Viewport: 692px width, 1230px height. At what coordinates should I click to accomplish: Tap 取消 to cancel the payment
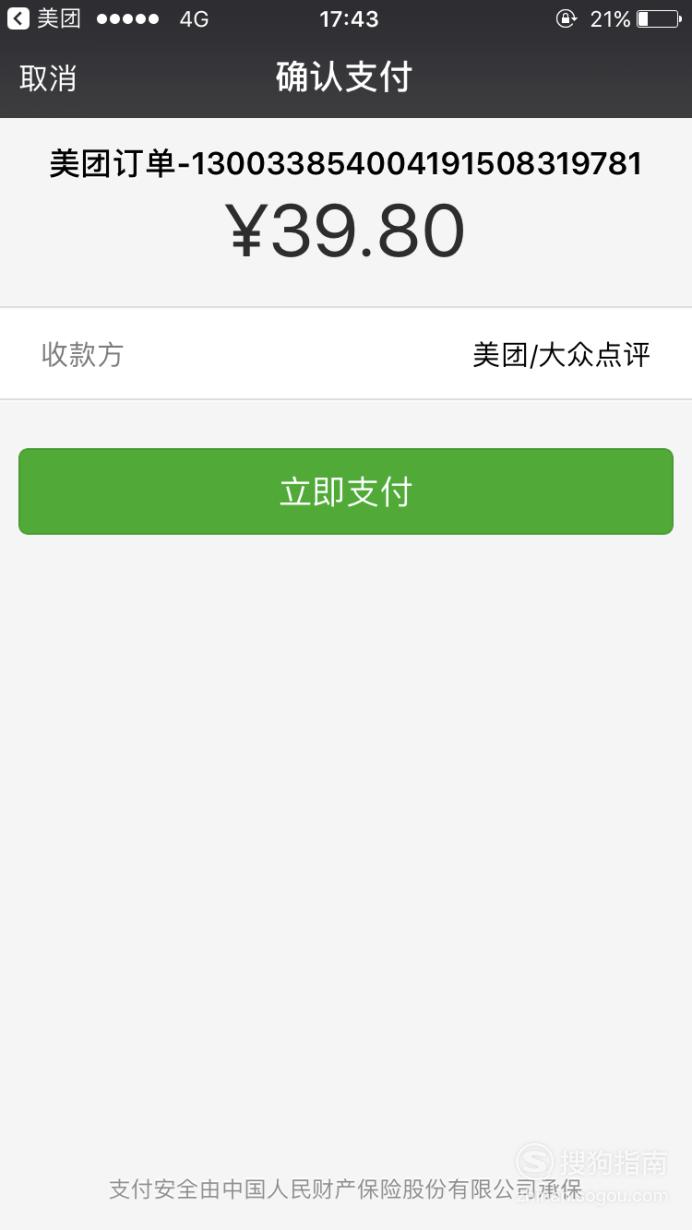[x=48, y=78]
